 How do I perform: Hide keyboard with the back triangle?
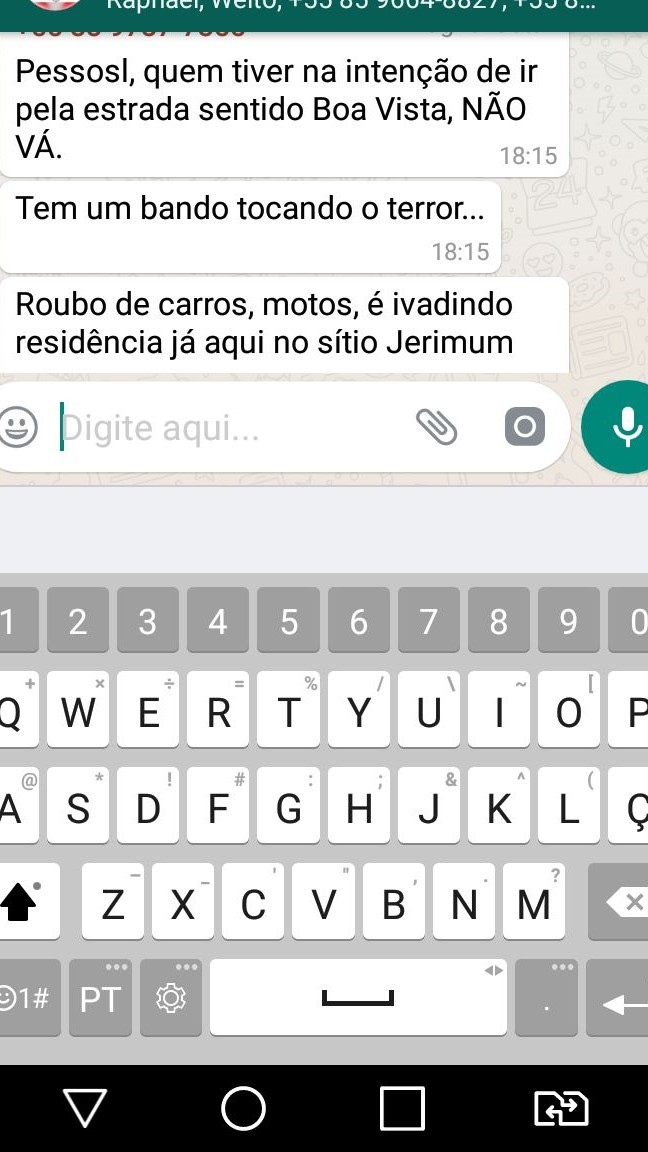click(85, 1108)
